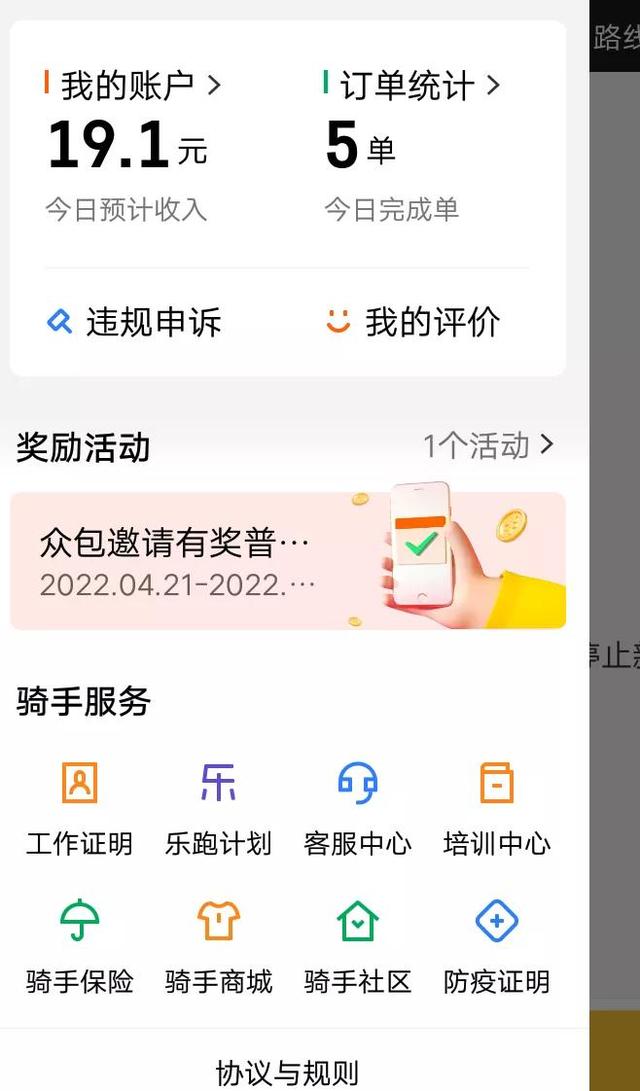Open 工作证明 work certificate
Image resolution: width=640 pixels, height=1091 pixels.
pos(79,808)
